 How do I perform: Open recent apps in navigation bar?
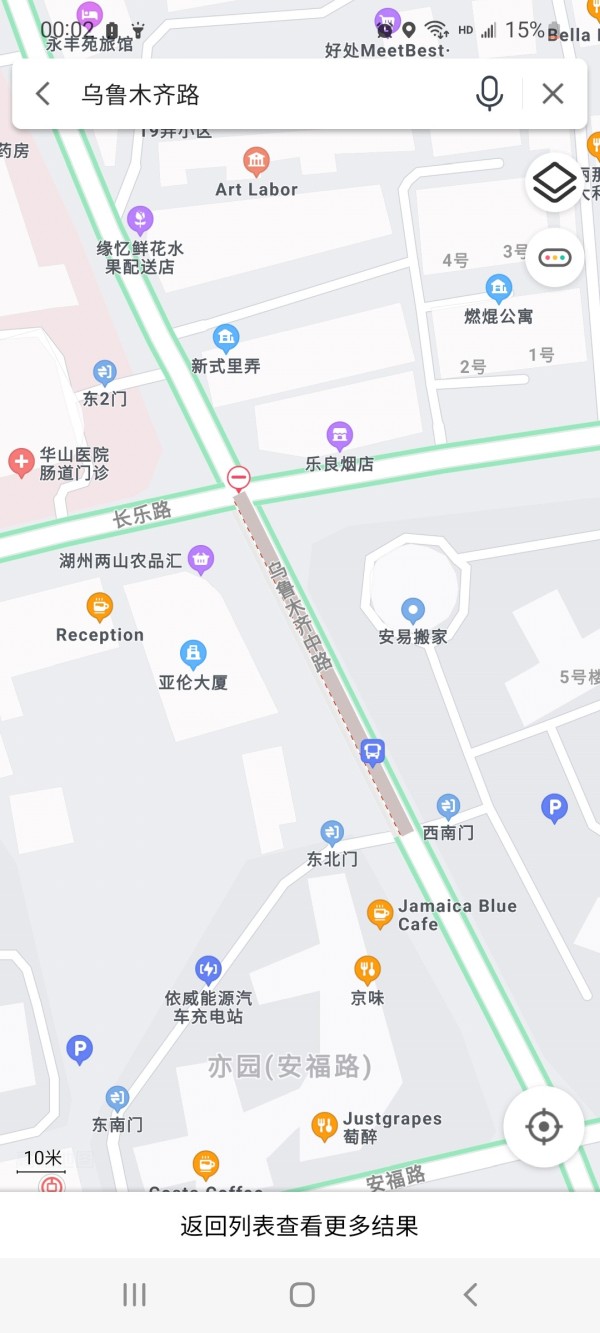click(x=134, y=1295)
